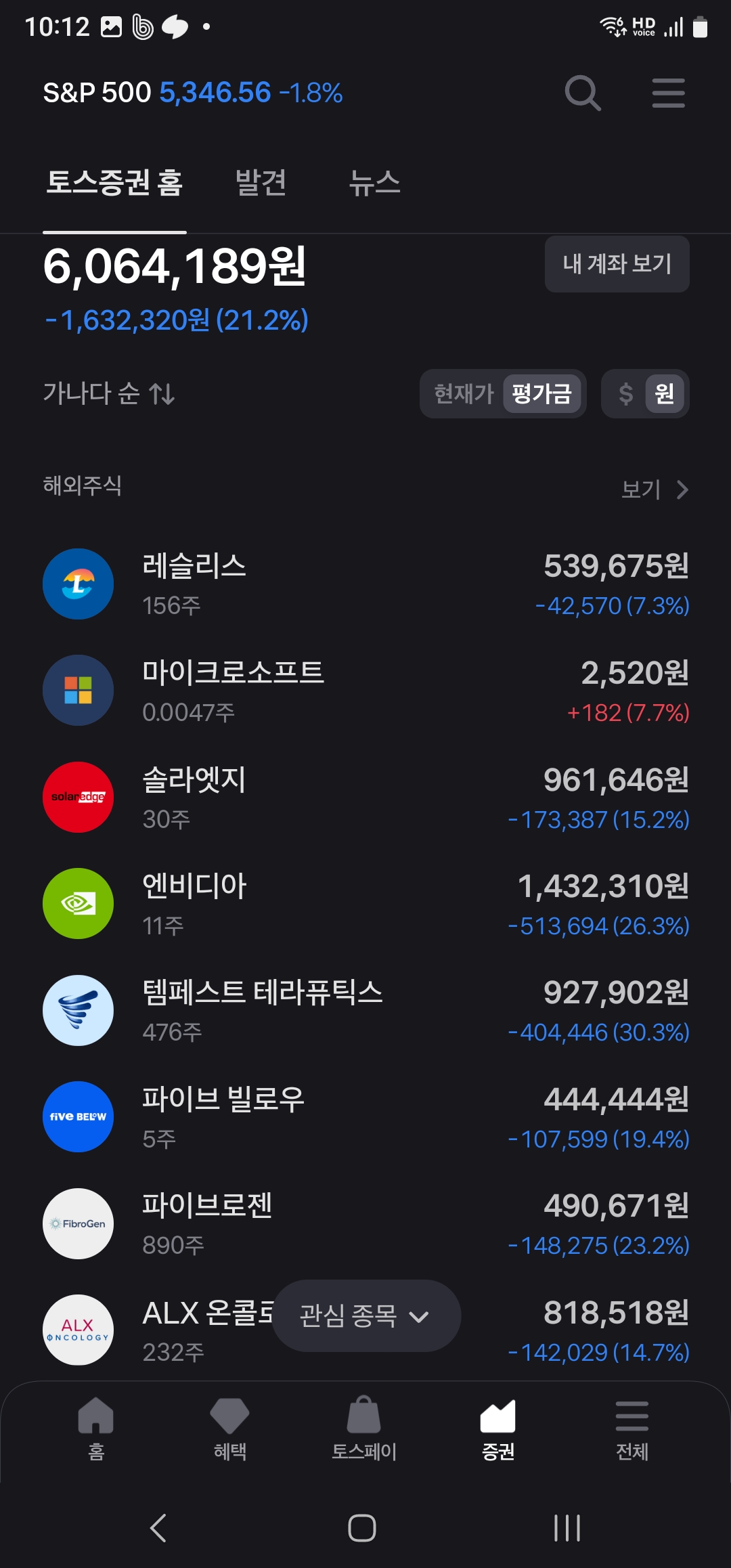The image size is (731, 1568).
Task: Open the 템페스트 테라퓨틱스 stock row
Action: (365, 1011)
